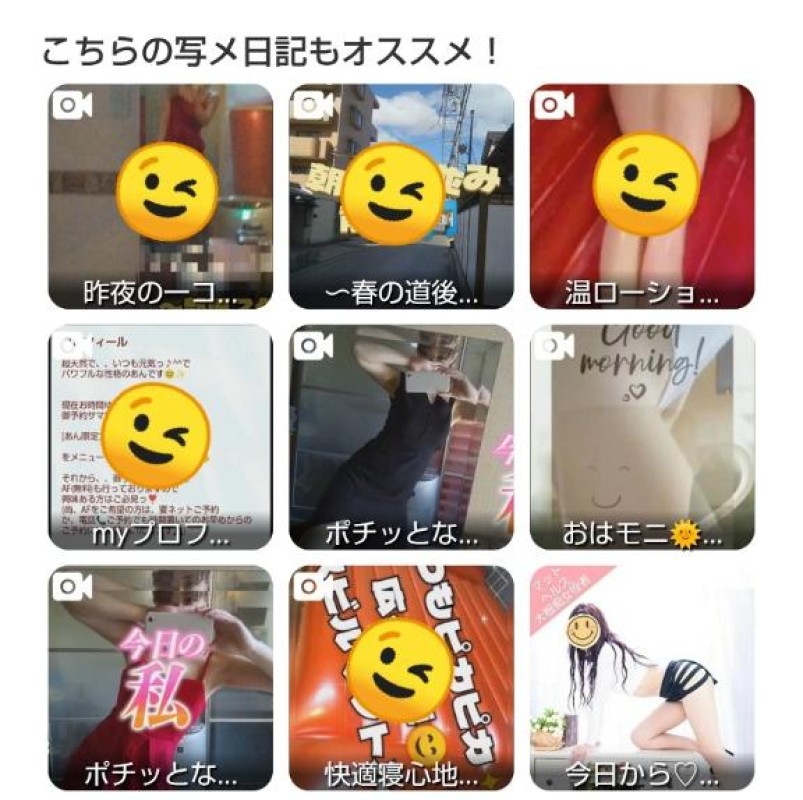The image size is (803, 800).
Task: Open the 今日から♡… diary entry
Action: [641, 678]
